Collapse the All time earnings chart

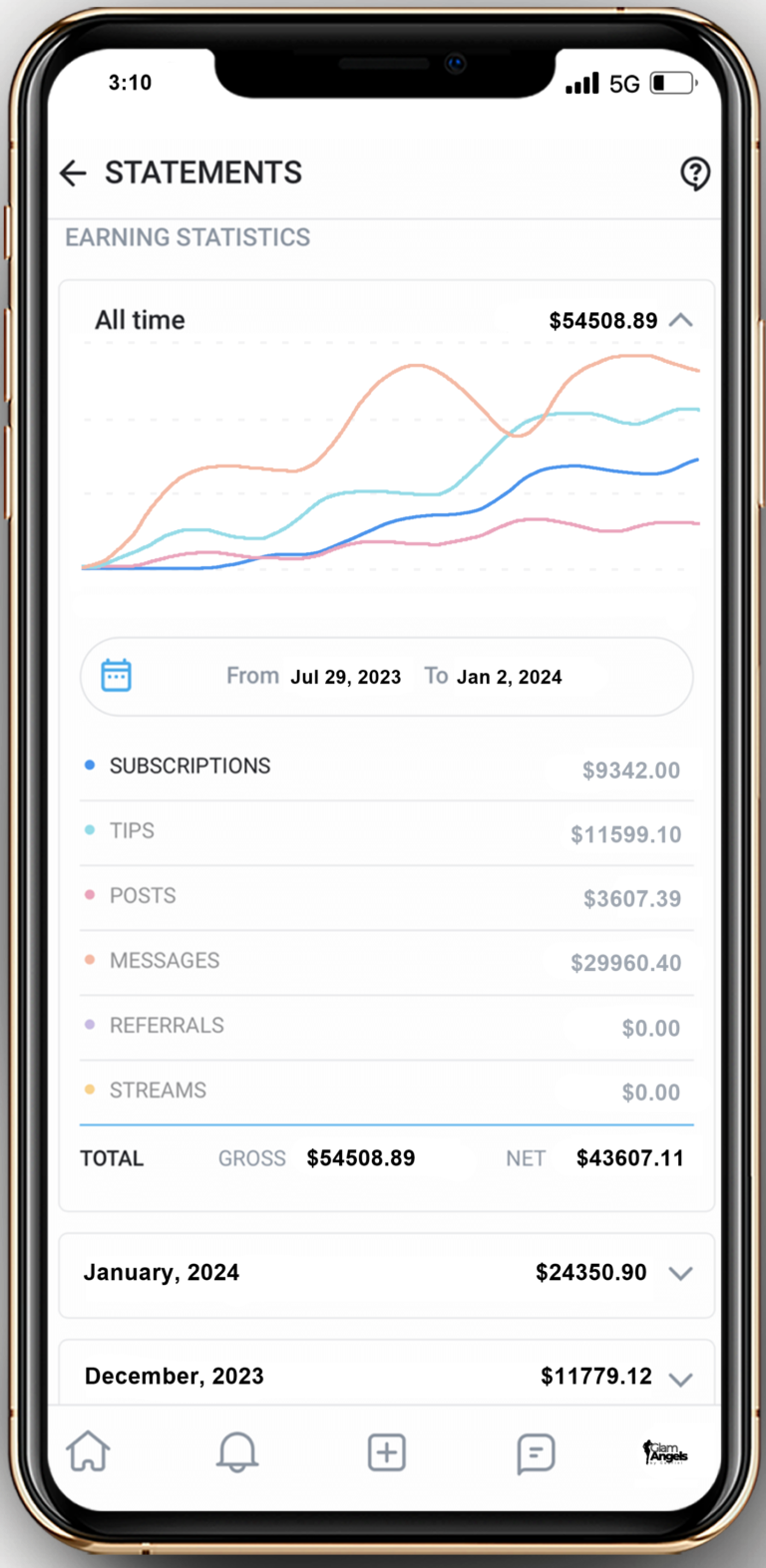click(682, 320)
